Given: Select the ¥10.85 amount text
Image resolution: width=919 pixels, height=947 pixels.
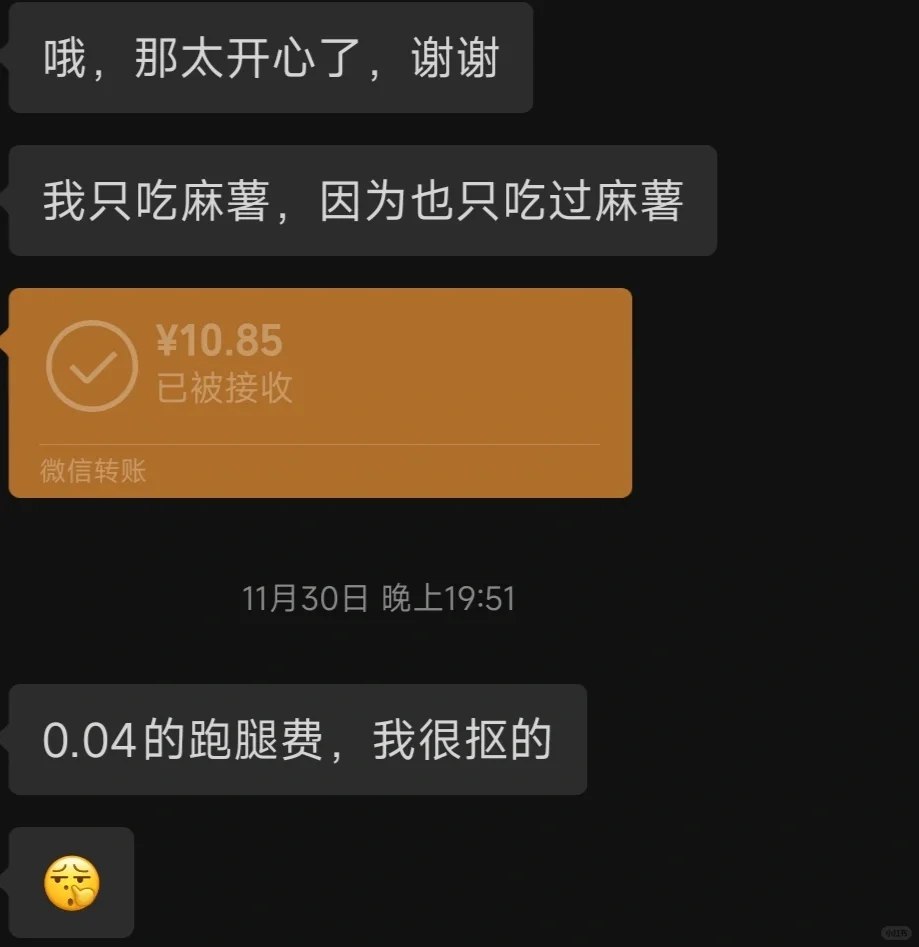Looking at the screenshot, I should pos(222,340).
